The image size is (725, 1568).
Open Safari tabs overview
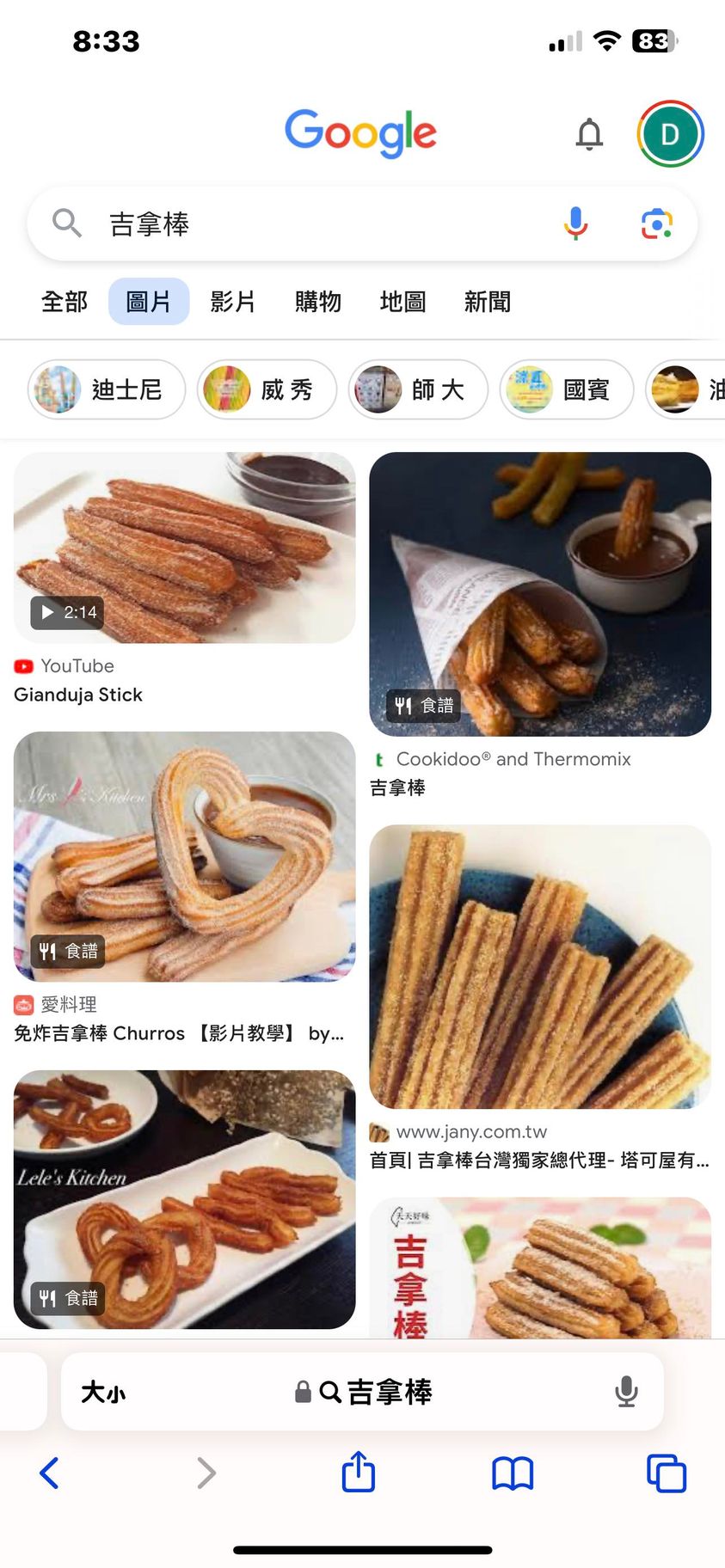click(666, 1473)
